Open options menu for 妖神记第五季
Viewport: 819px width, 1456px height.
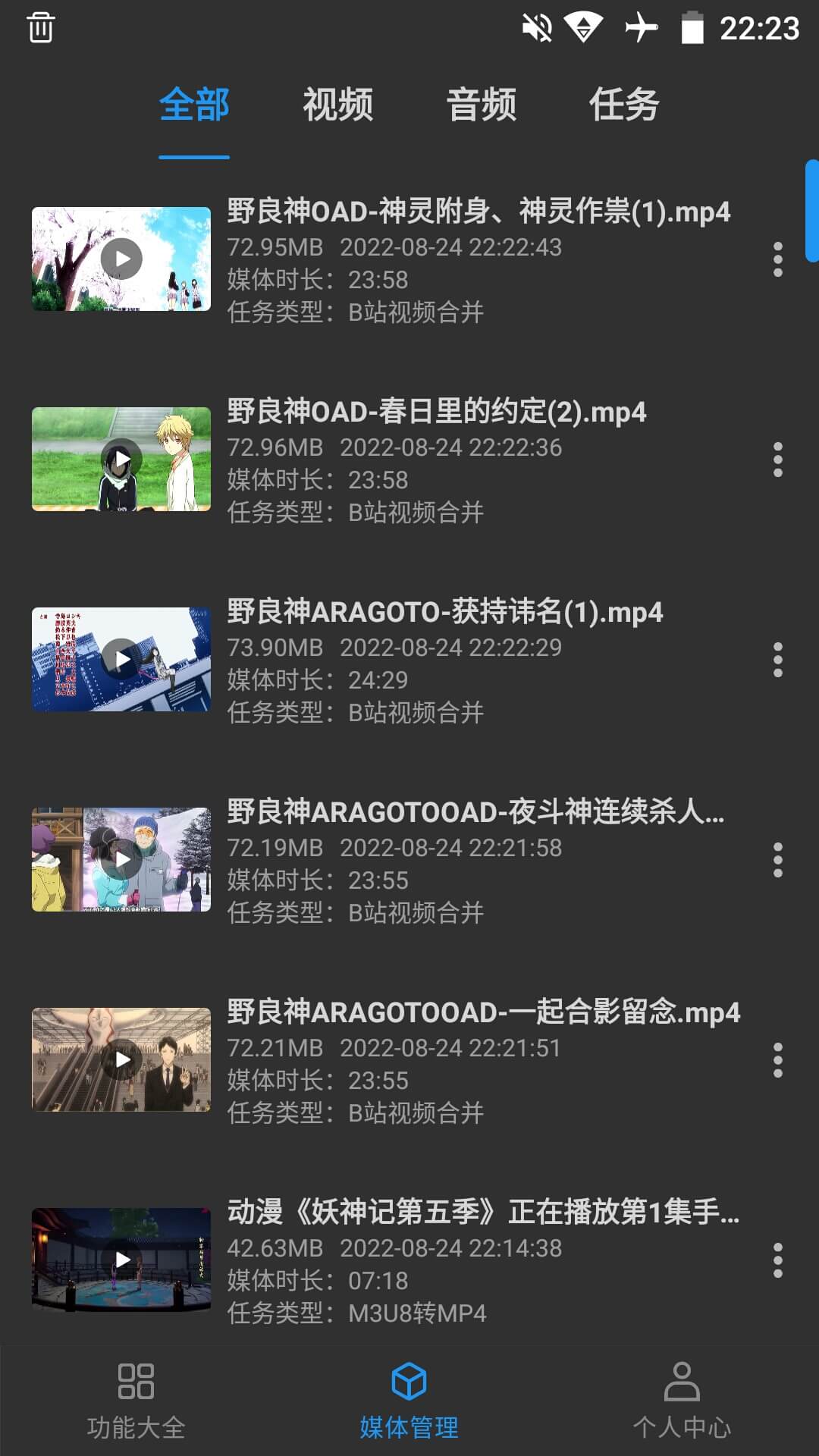[778, 1259]
